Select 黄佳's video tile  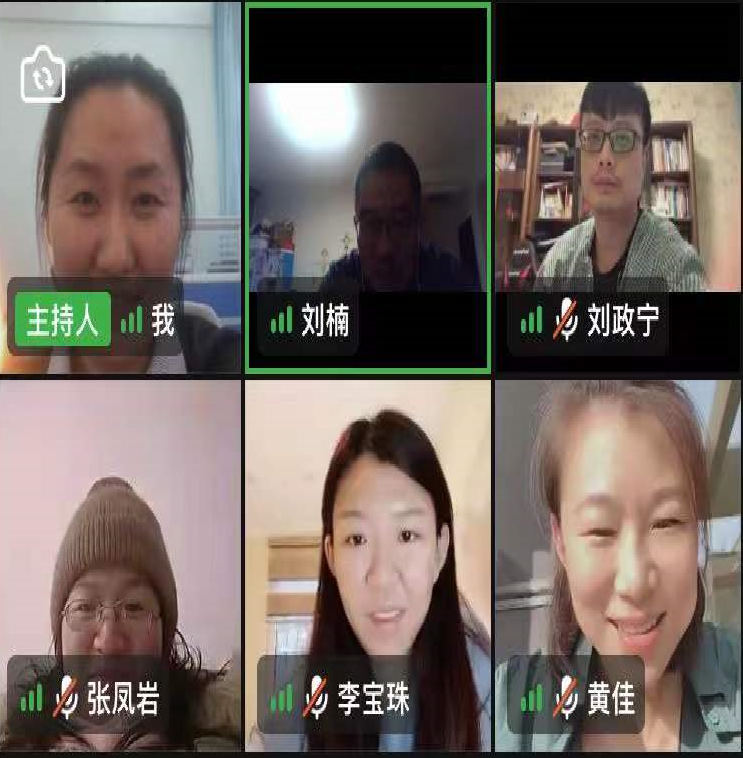(617, 565)
